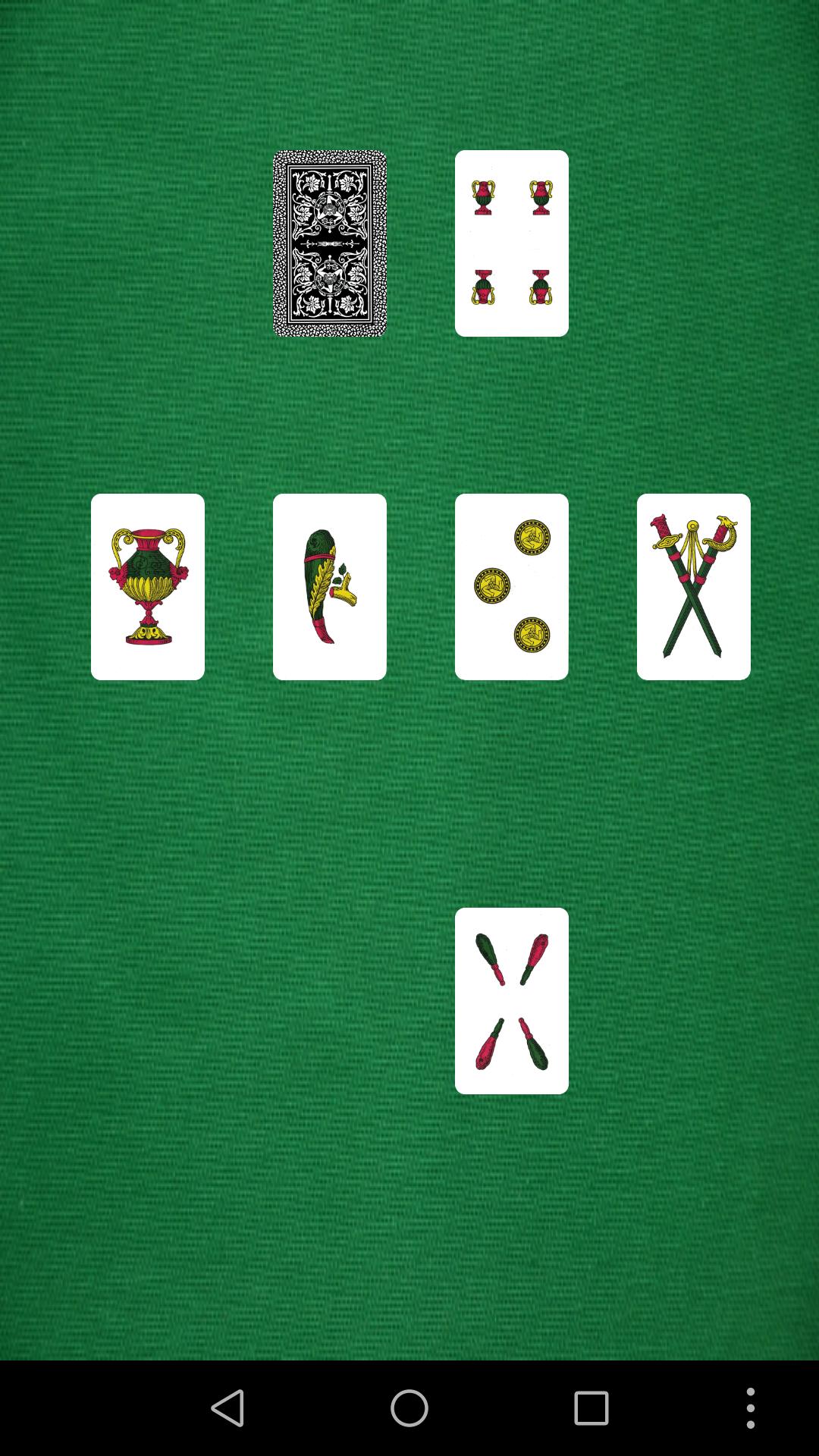Play the four of clubs card
The height and width of the screenshot is (1456, 819).
pyautogui.click(x=511, y=1000)
